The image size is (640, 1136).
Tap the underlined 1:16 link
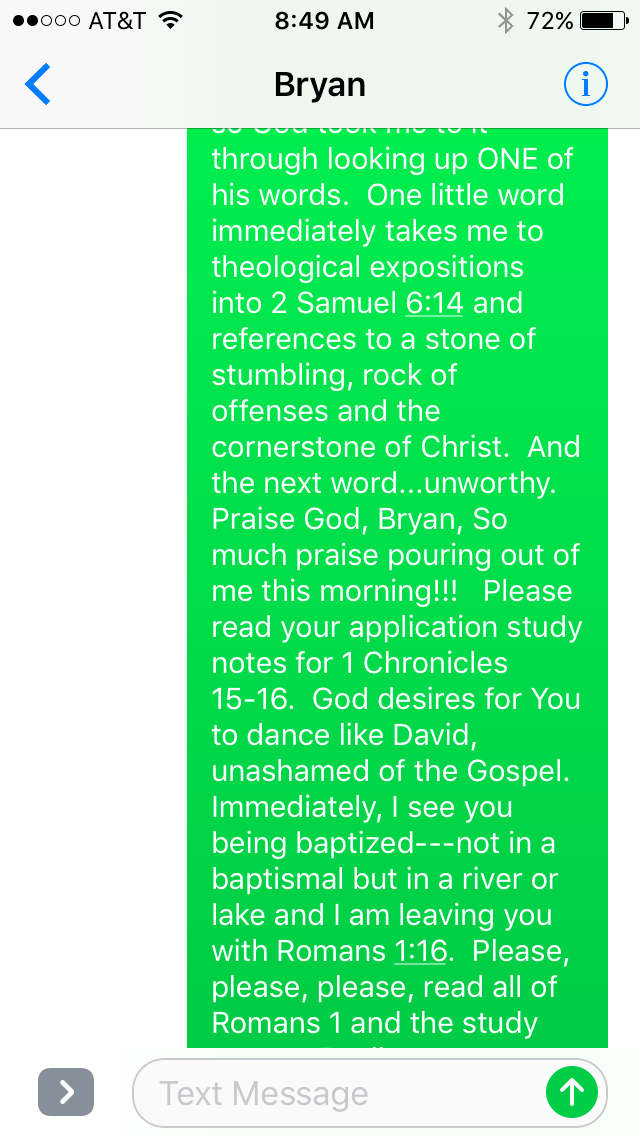(x=420, y=951)
